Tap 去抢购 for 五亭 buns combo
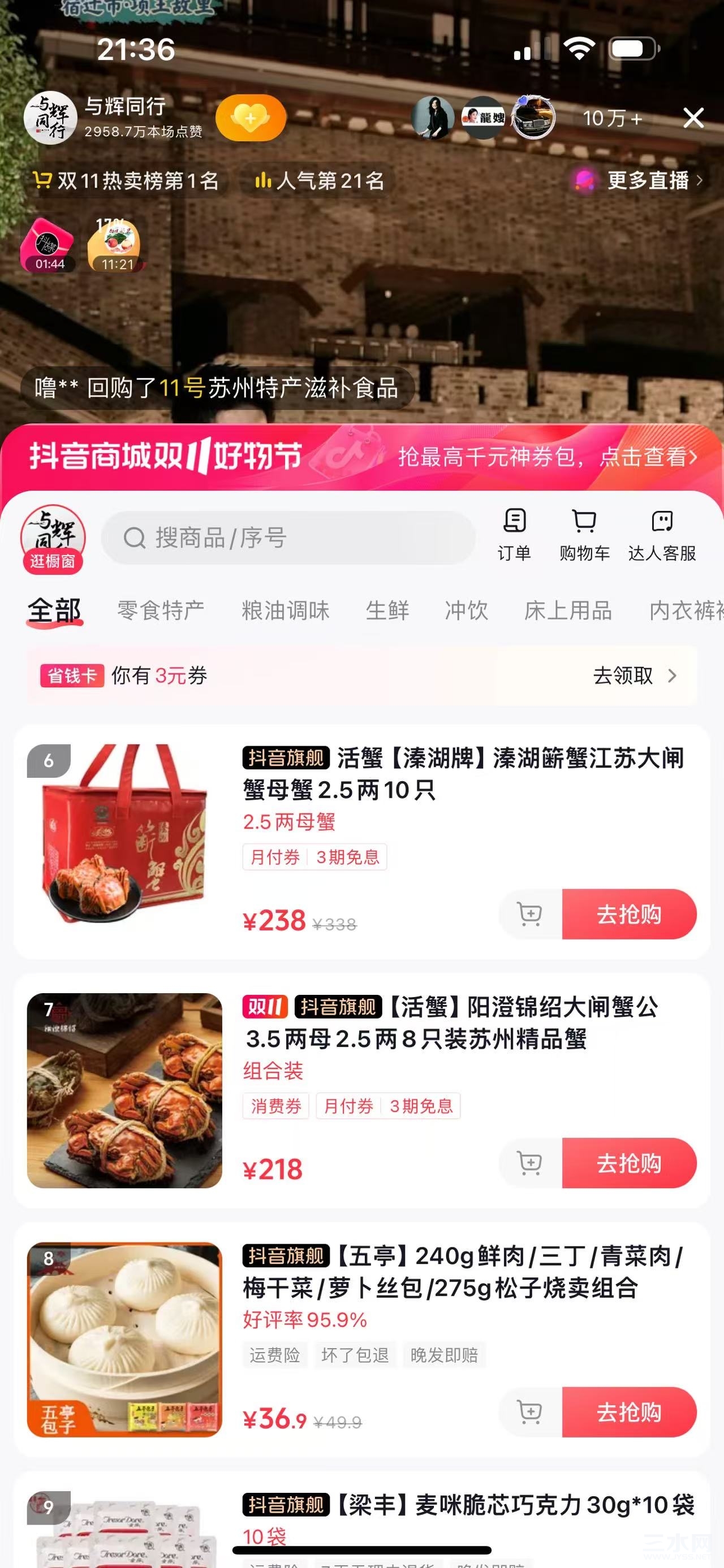 click(x=628, y=1412)
